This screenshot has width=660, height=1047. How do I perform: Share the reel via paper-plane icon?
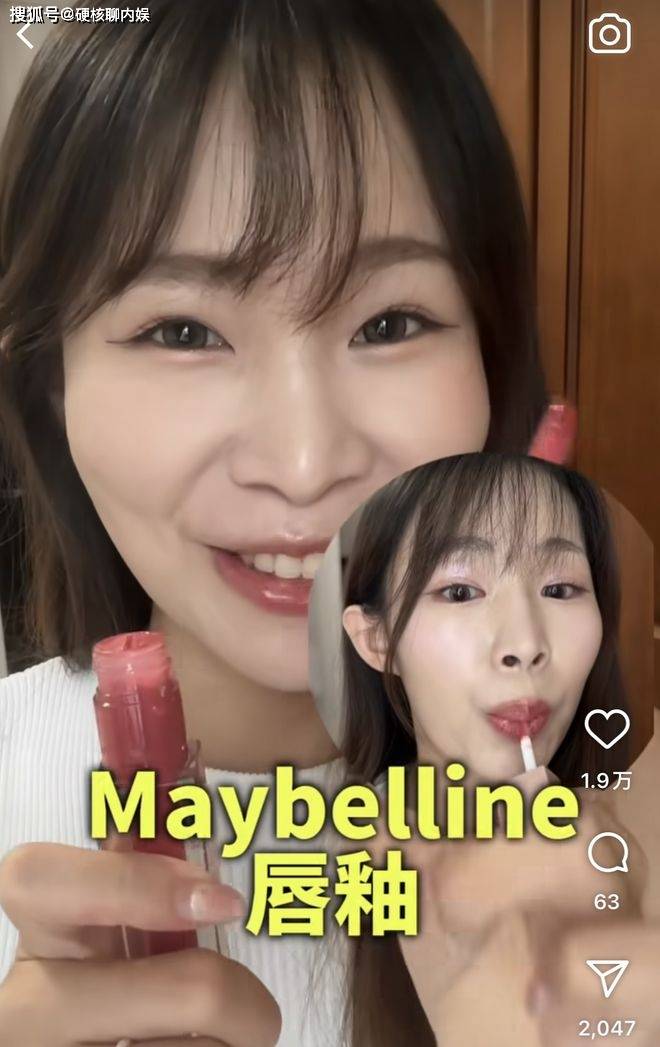(607, 978)
